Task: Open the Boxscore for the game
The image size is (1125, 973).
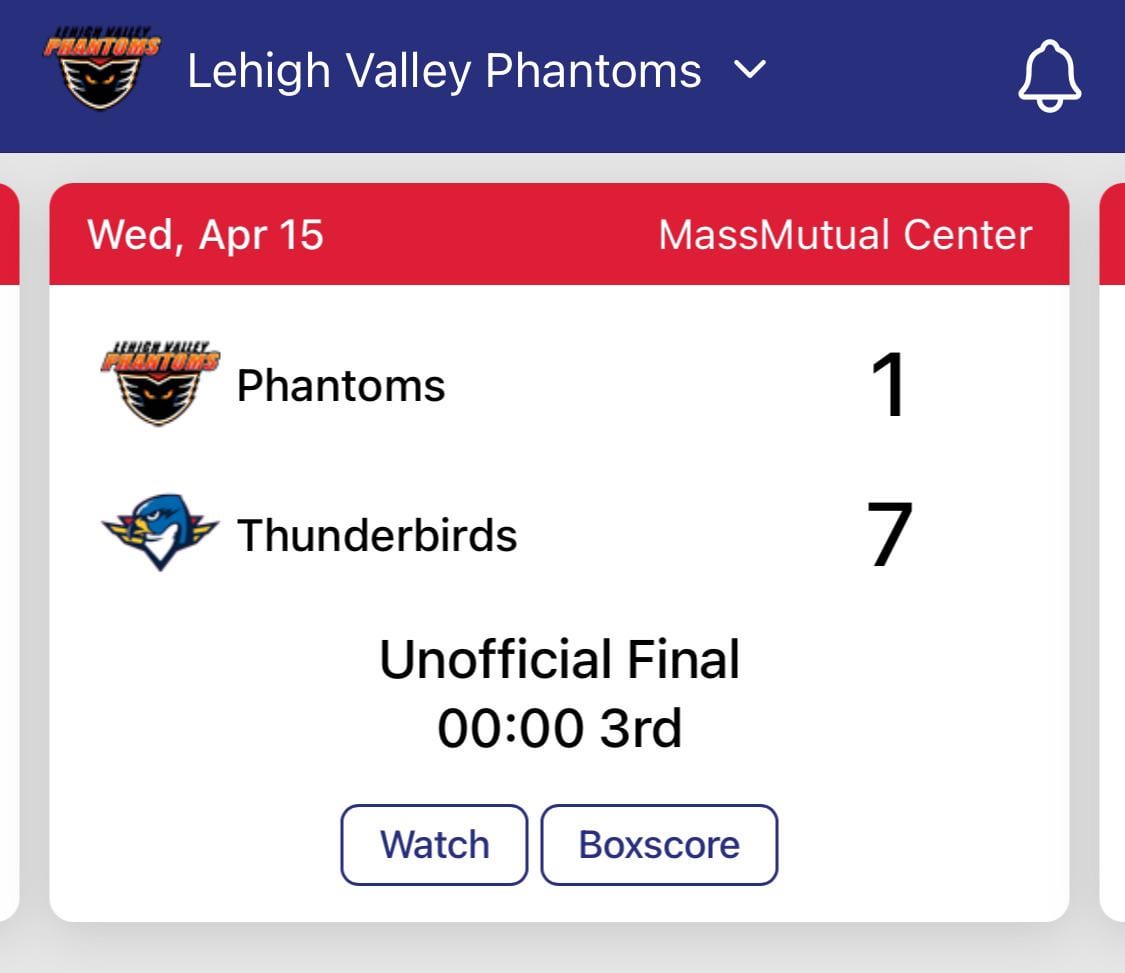Action: pyautogui.click(x=659, y=845)
